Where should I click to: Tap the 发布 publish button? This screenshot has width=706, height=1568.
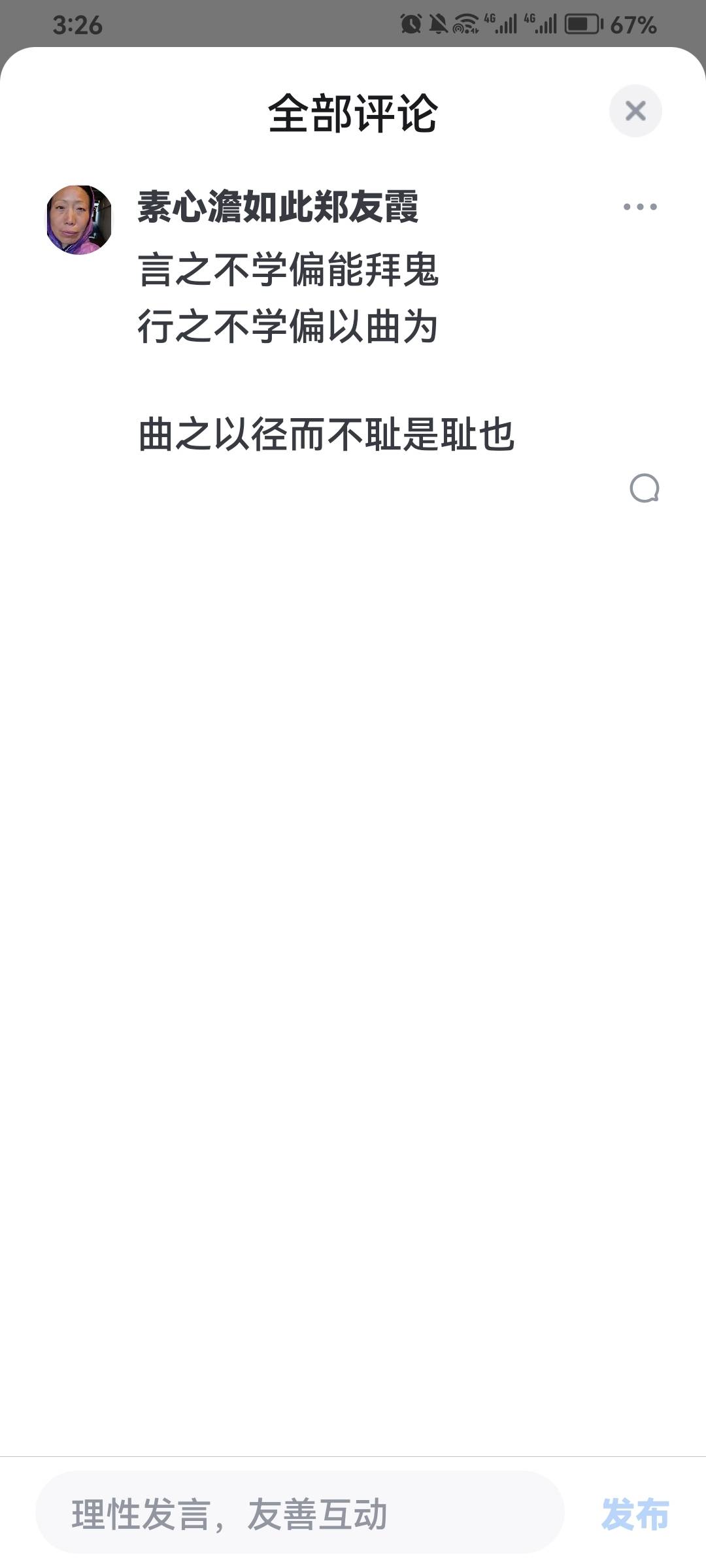point(635,1514)
